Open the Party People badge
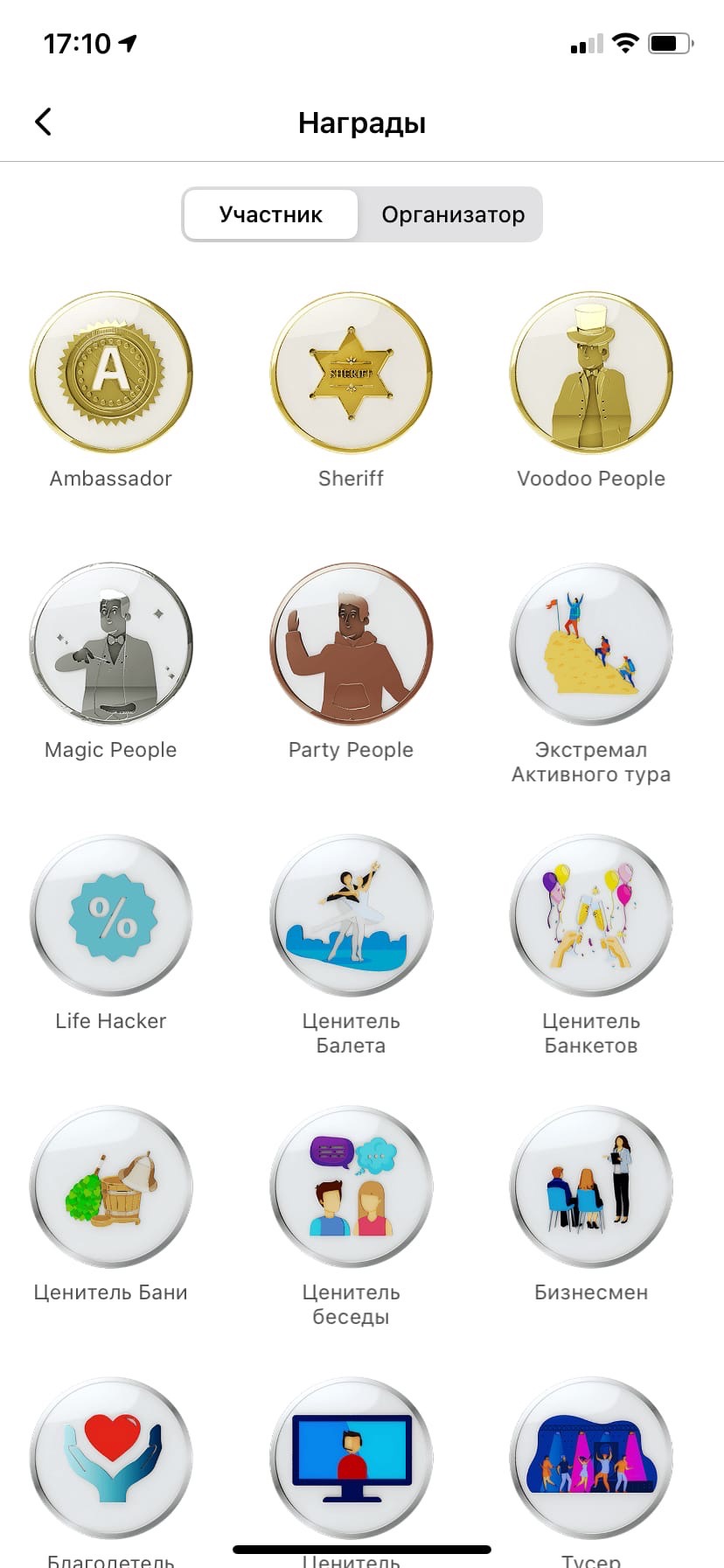This screenshot has height=1568, width=724. click(x=351, y=645)
